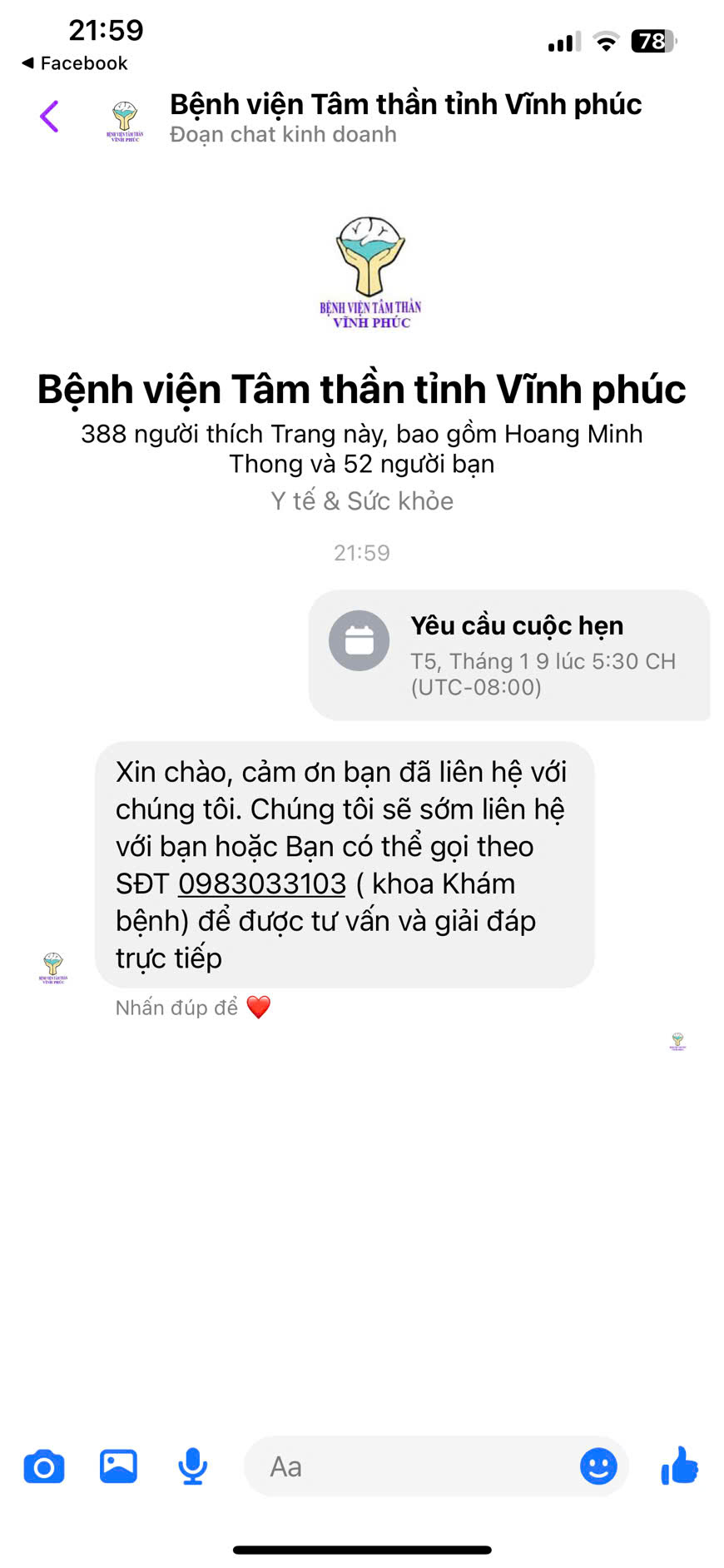Call the phone number 0983033103
724x1568 pixels.
point(262,884)
